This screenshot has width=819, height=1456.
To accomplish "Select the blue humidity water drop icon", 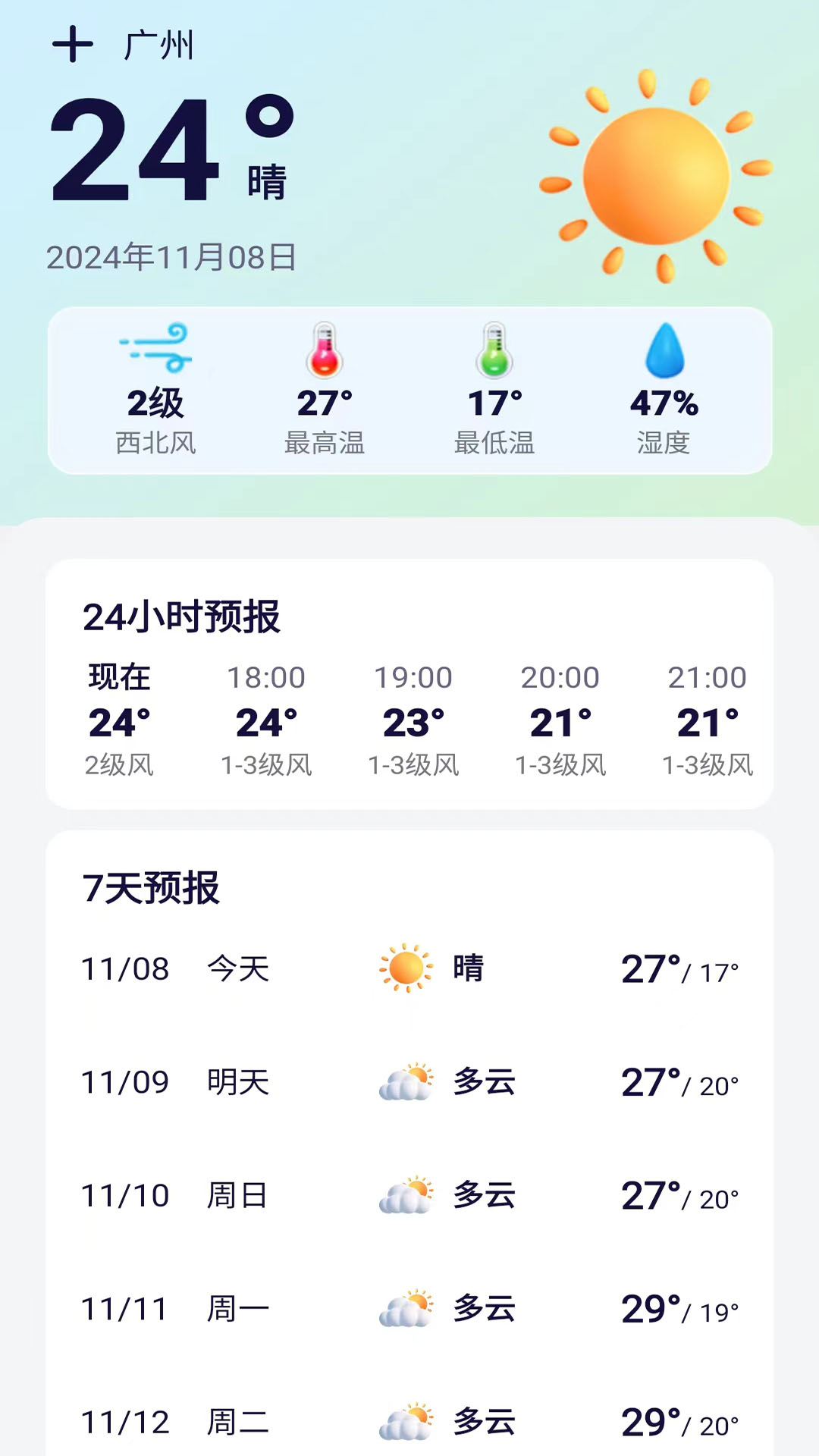I will tap(664, 350).
